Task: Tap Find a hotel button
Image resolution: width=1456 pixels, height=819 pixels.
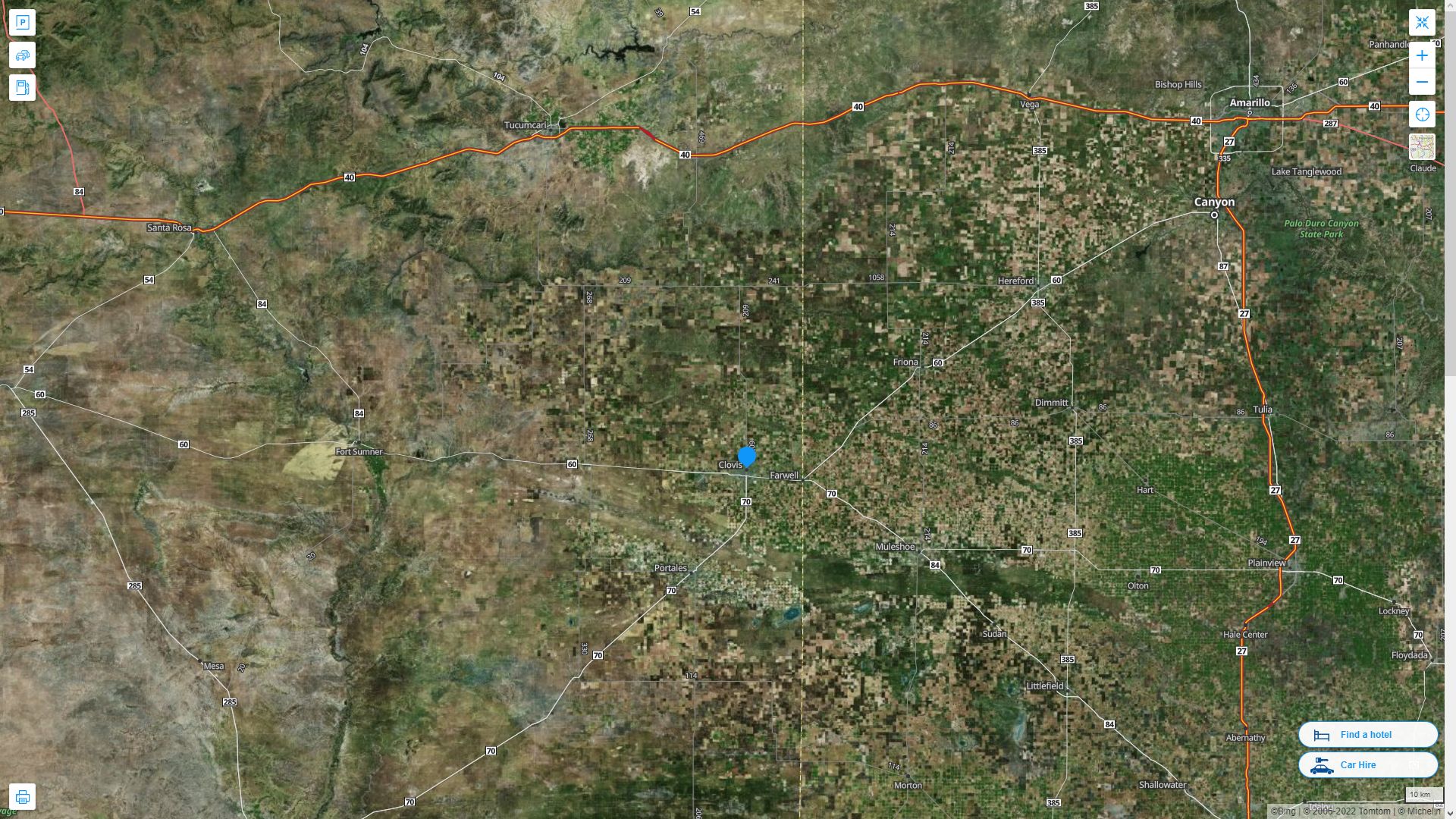Action: (x=1367, y=735)
